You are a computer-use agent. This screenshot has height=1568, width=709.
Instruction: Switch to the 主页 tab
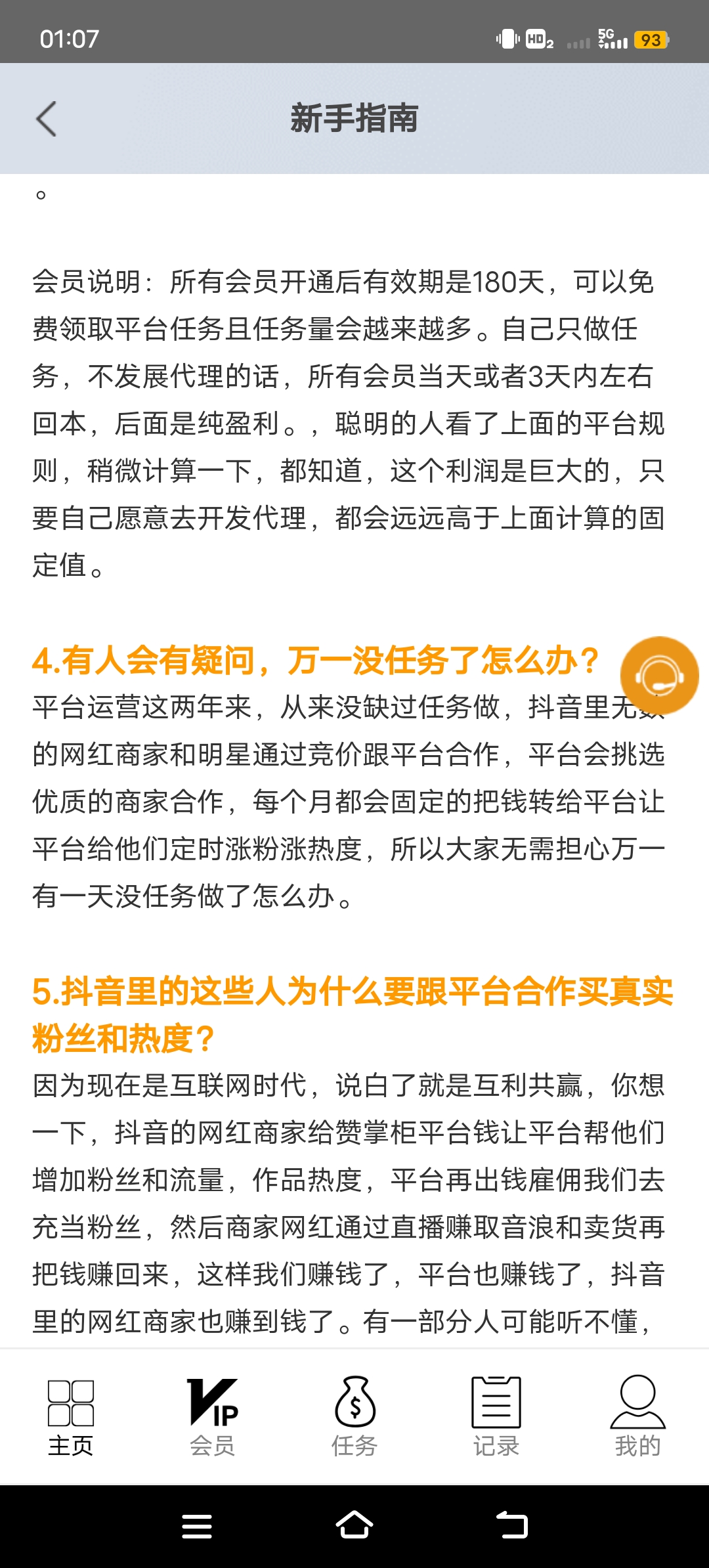pyautogui.click(x=71, y=1417)
